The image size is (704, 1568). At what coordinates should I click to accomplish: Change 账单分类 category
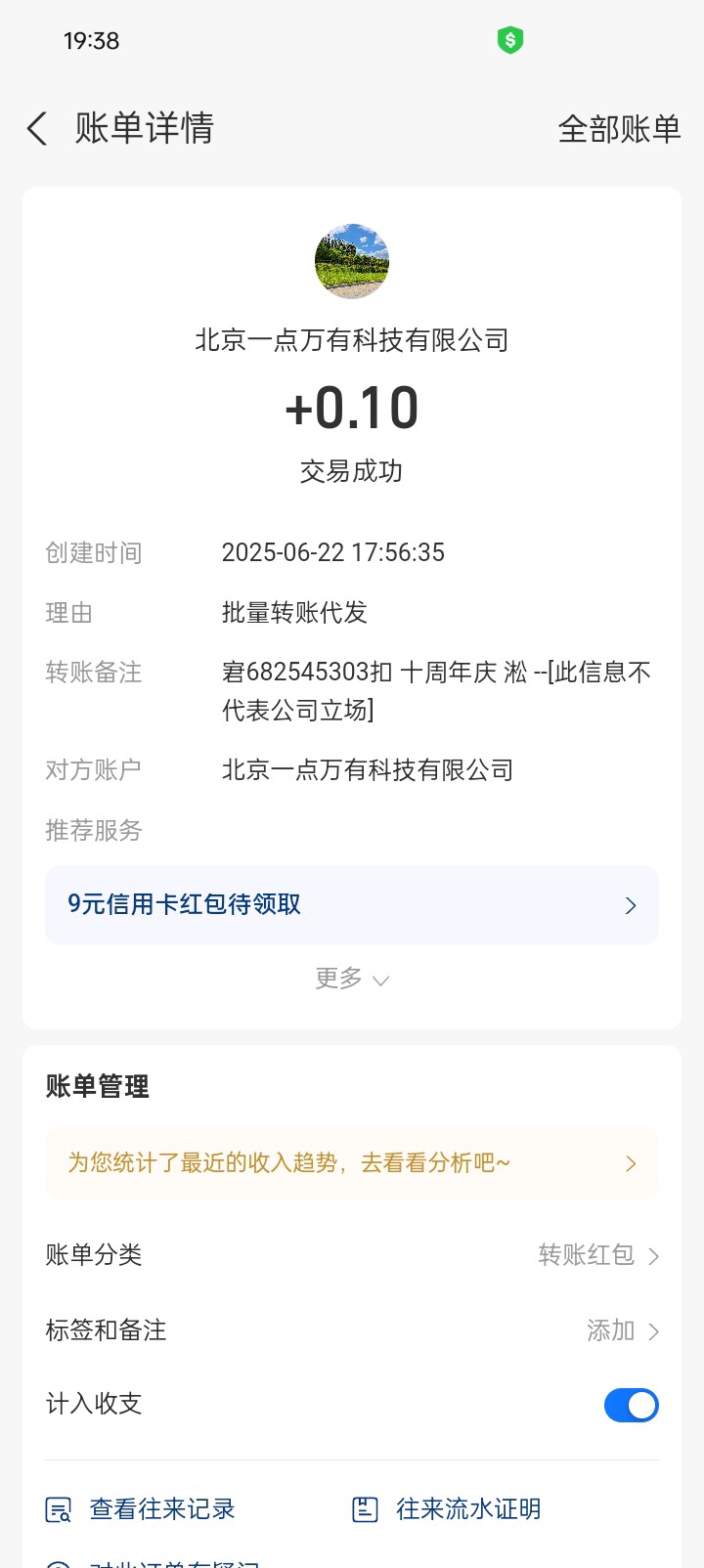click(x=598, y=1254)
